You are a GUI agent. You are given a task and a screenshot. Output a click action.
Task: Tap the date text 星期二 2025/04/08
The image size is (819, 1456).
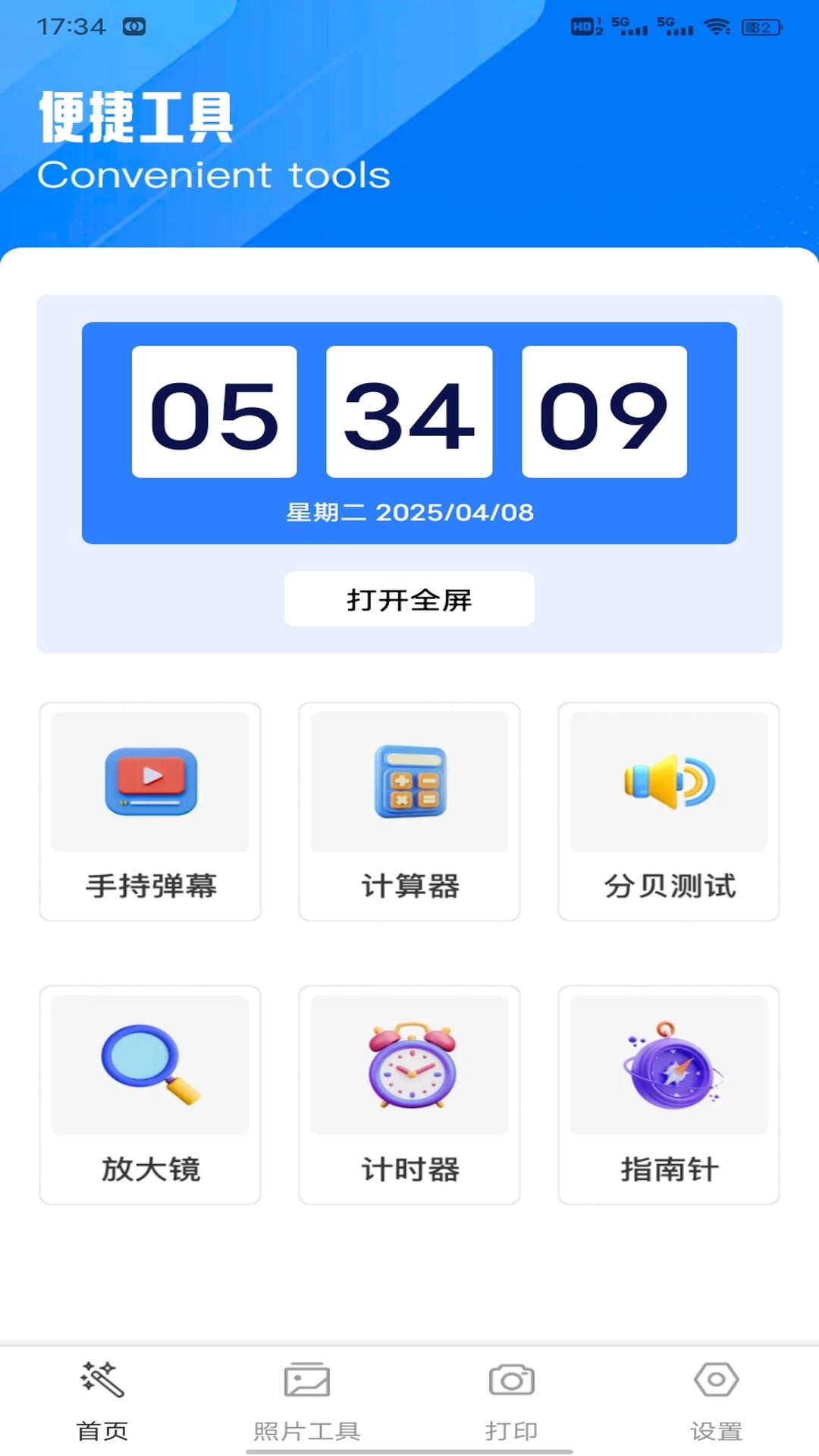coord(409,513)
